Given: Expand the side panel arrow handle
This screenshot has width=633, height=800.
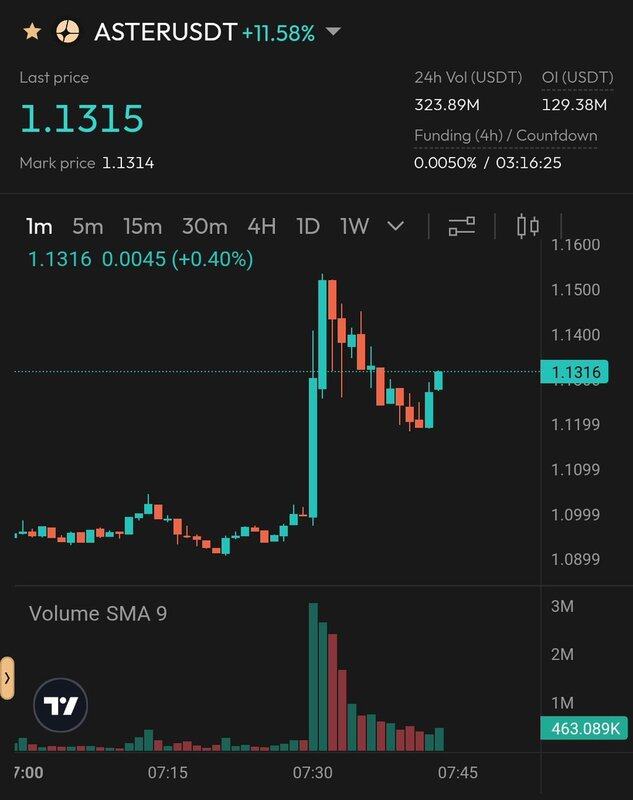Looking at the screenshot, I should point(7,678).
